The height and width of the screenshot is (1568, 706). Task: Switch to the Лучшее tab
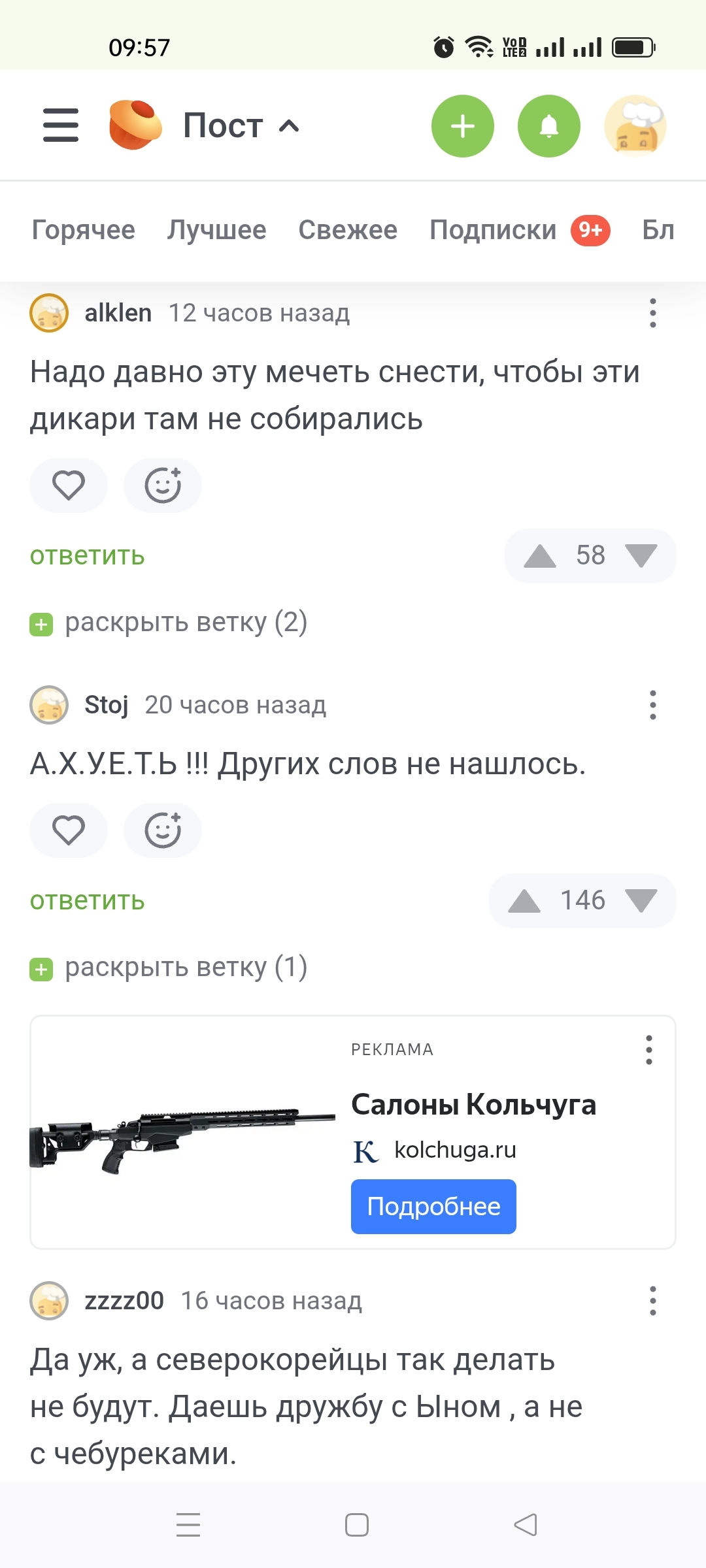pos(216,230)
